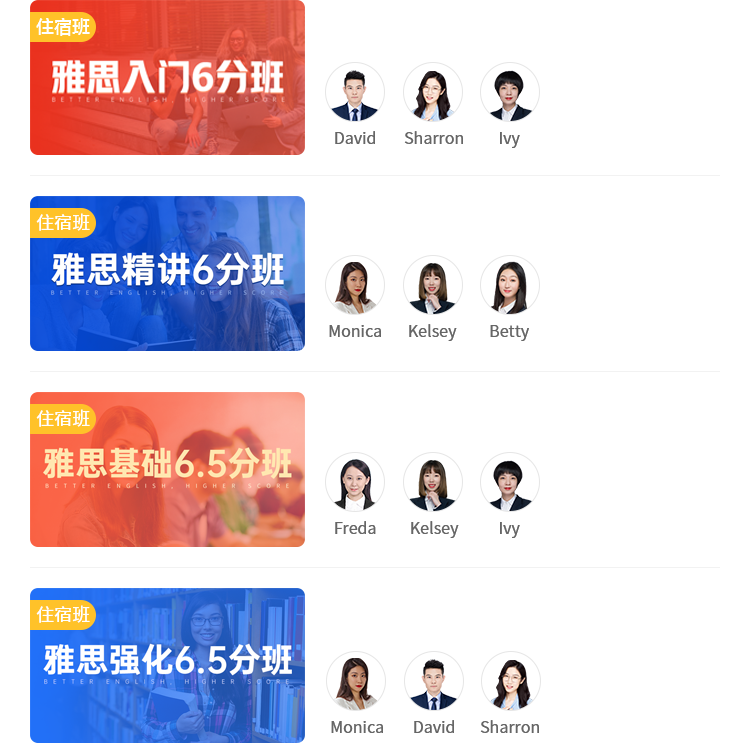View teacher David under 雅思入门6分班
This screenshot has height=743, width=750.
tap(355, 93)
